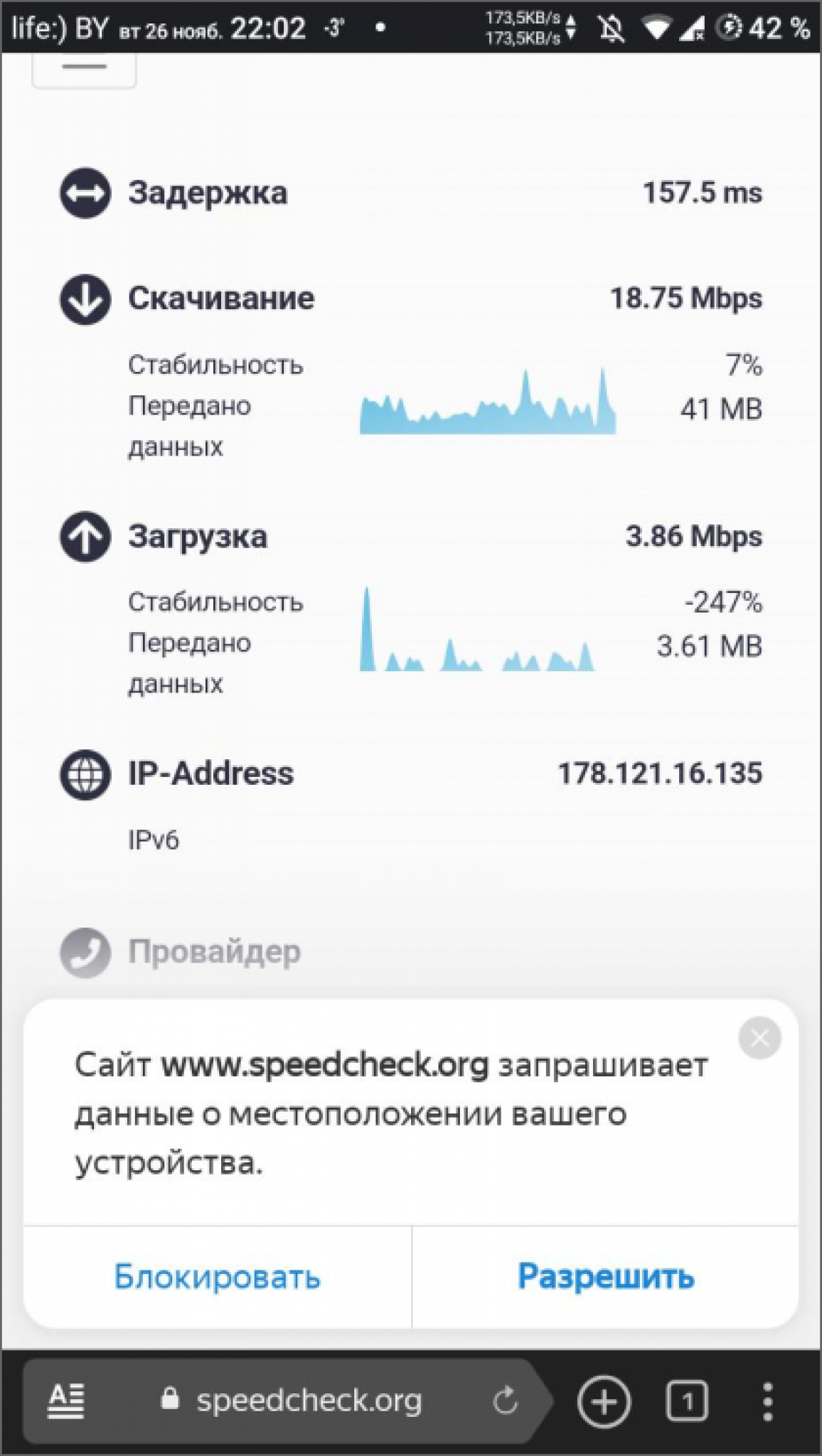
Task: Tap the speedcheck.org address bar
Action: pos(309,1400)
